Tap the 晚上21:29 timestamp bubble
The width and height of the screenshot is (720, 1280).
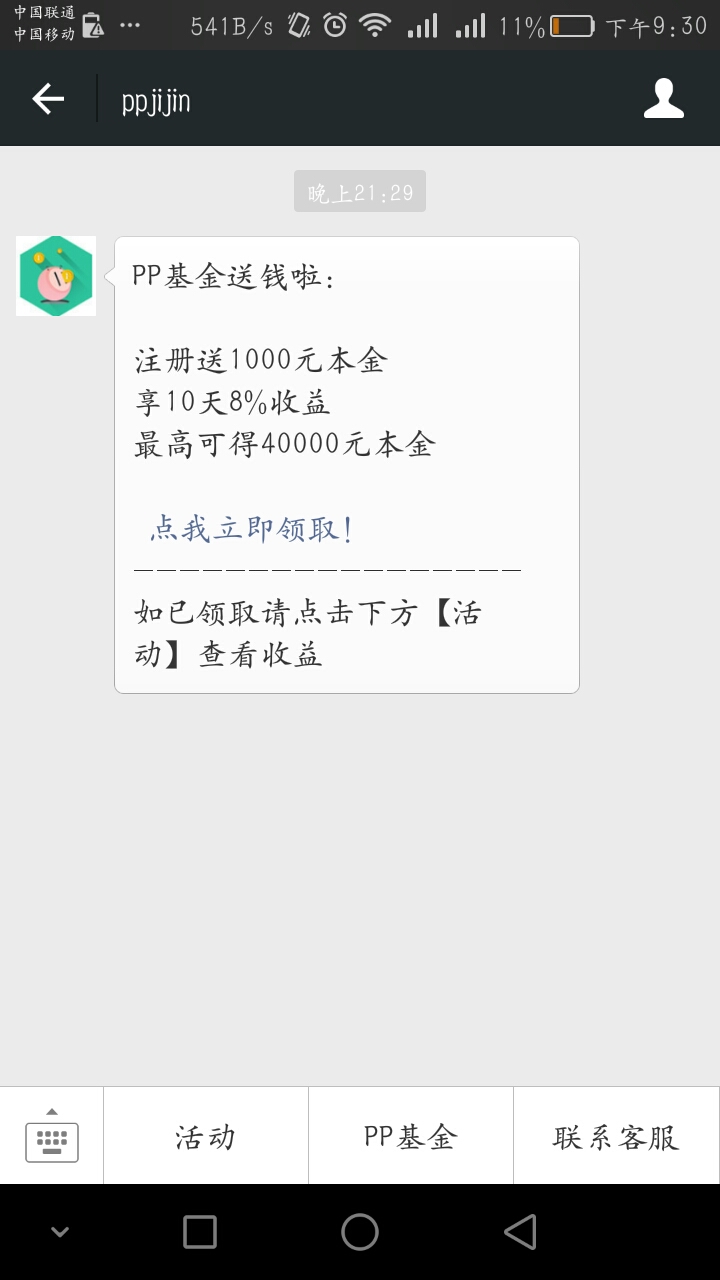point(359,190)
